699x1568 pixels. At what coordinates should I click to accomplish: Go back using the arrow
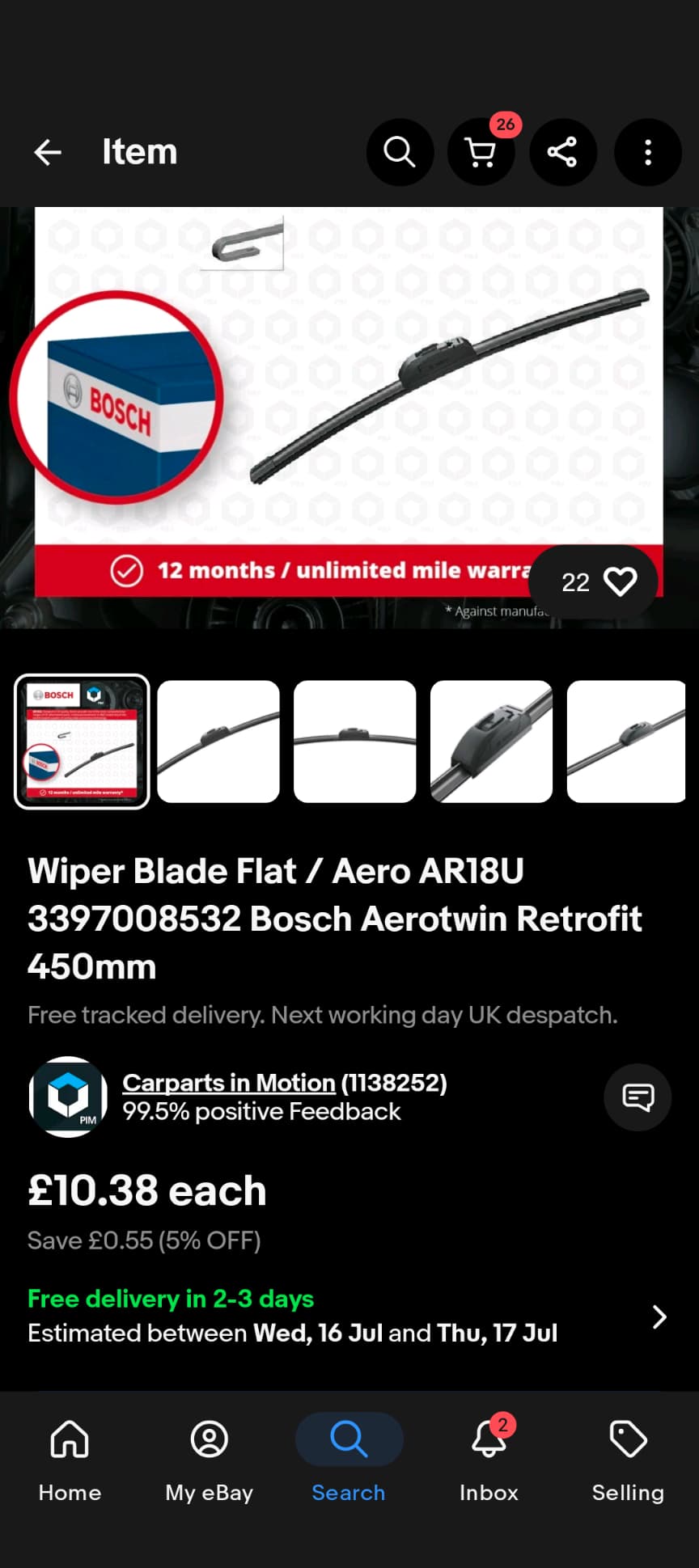(x=48, y=152)
